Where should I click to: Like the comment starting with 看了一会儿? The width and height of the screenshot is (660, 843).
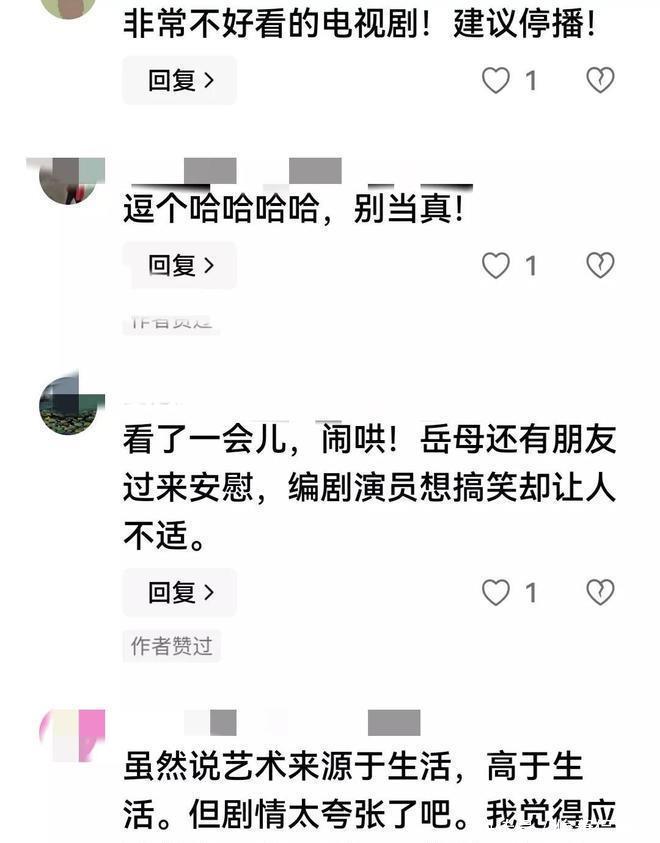496,592
